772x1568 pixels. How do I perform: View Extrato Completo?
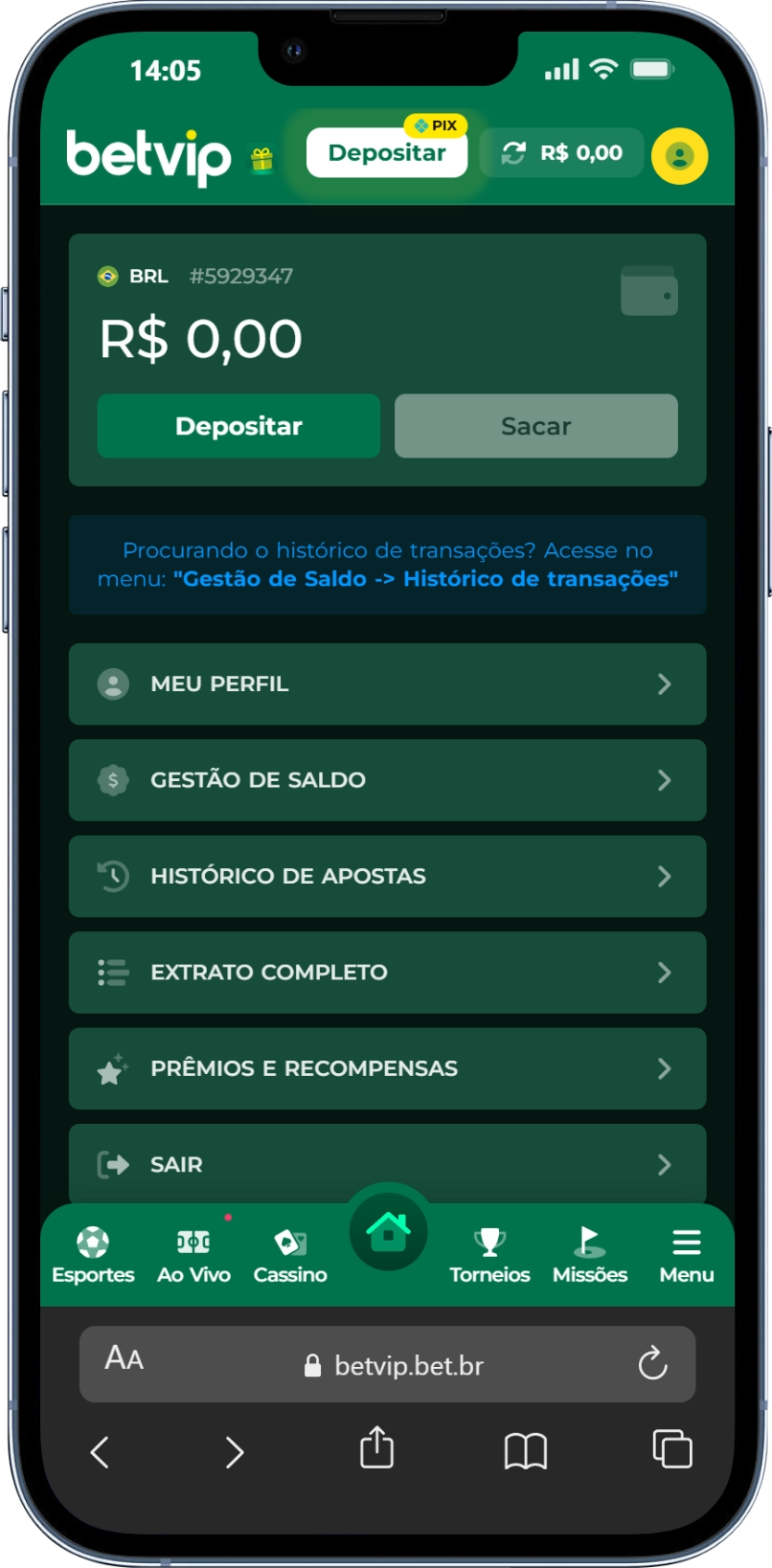coord(387,973)
